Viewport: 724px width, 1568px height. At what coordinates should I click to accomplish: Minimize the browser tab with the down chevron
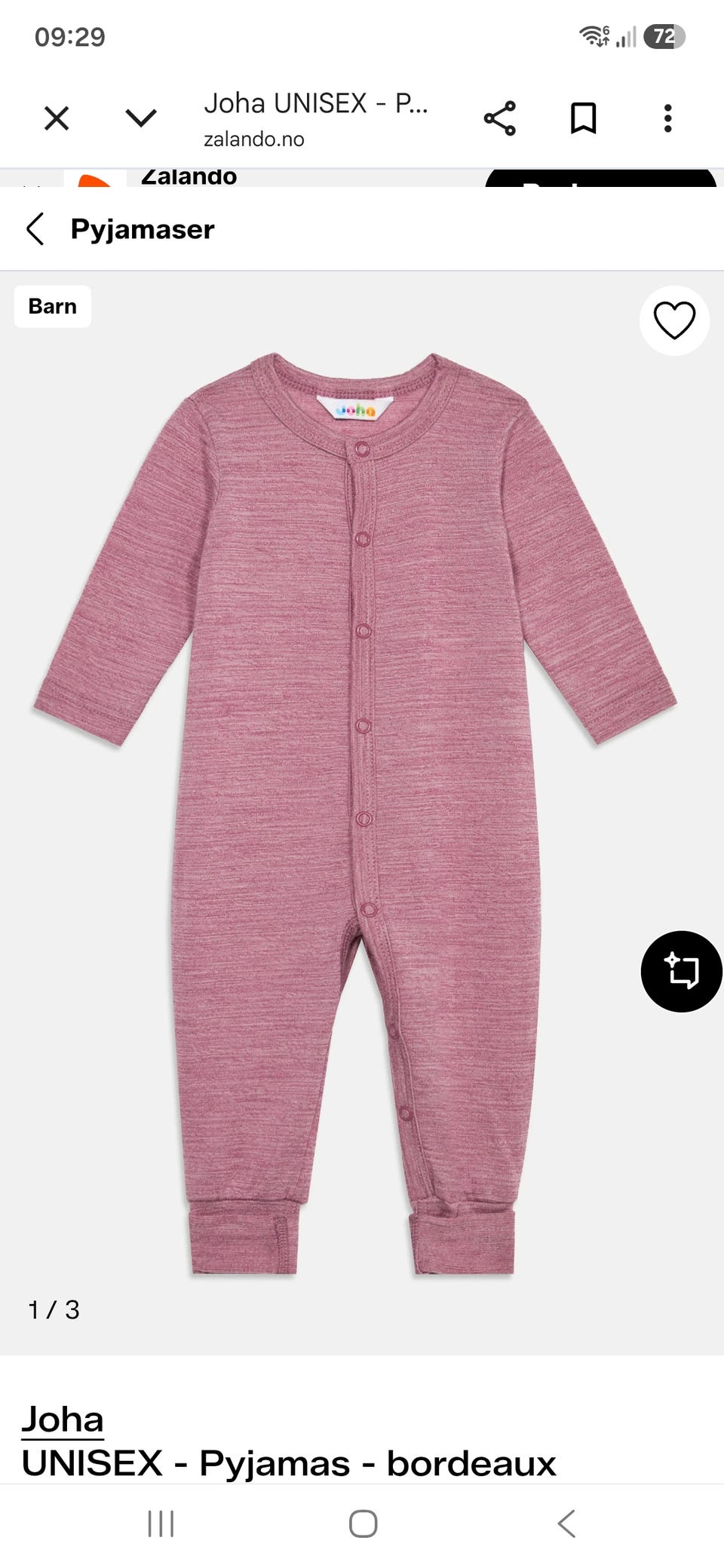(x=141, y=118)
